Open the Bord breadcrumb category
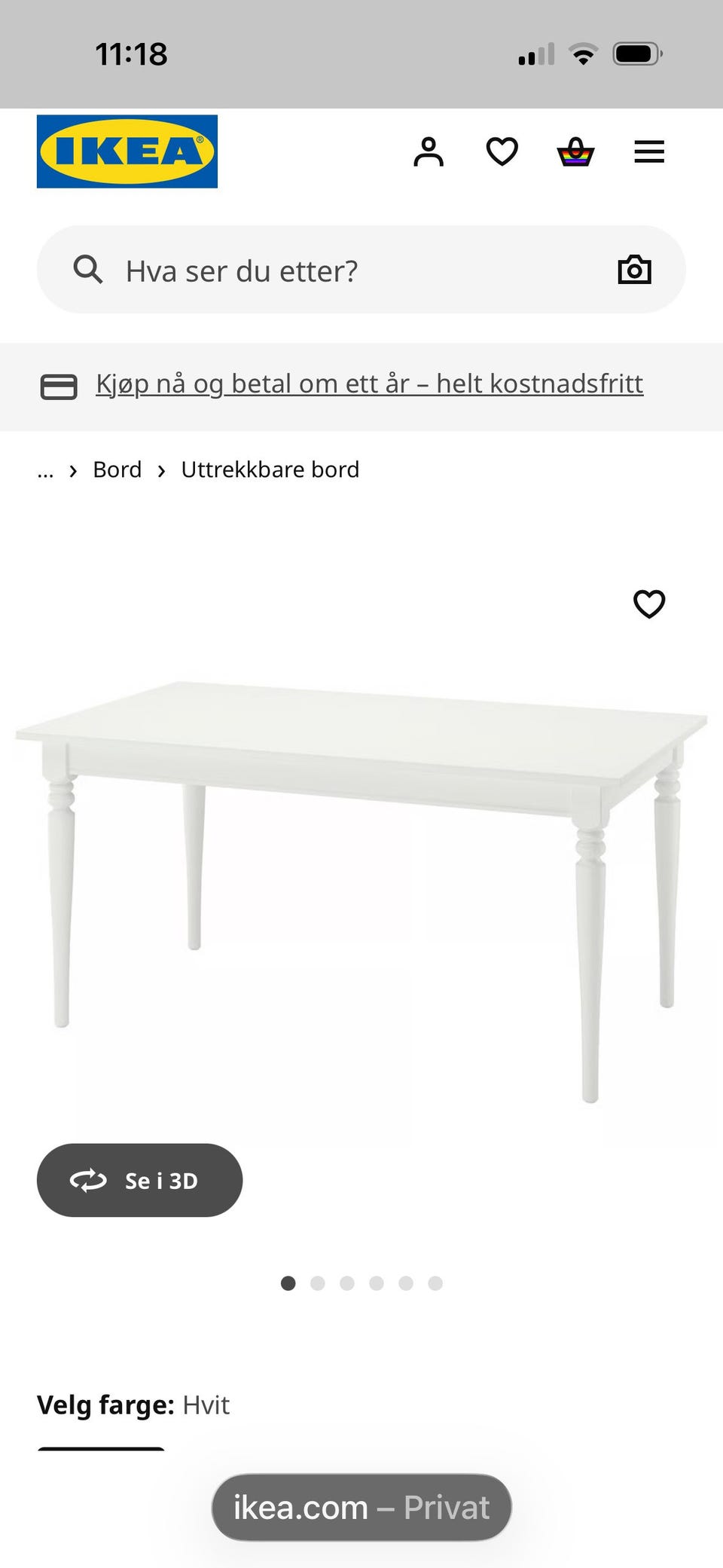723x1568 pixels. pos(117,469)
